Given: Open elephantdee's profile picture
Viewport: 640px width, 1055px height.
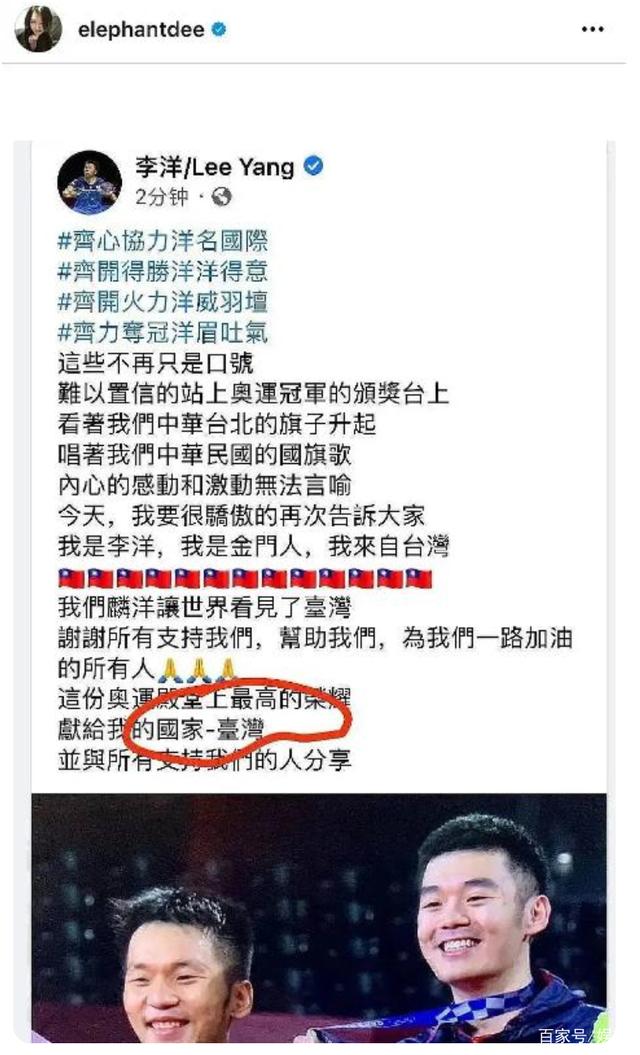Looking at the screenshot, I should coord(38,30).
